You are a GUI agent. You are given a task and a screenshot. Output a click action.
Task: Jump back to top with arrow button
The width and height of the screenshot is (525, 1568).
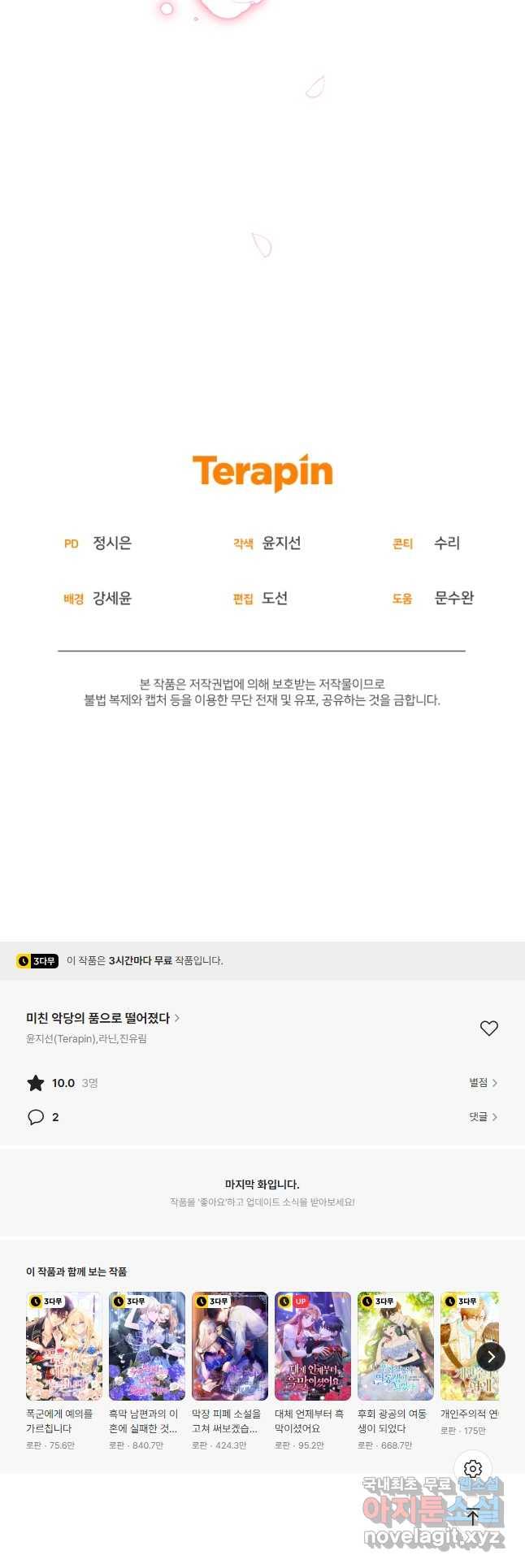click(x=473, y=1516)
